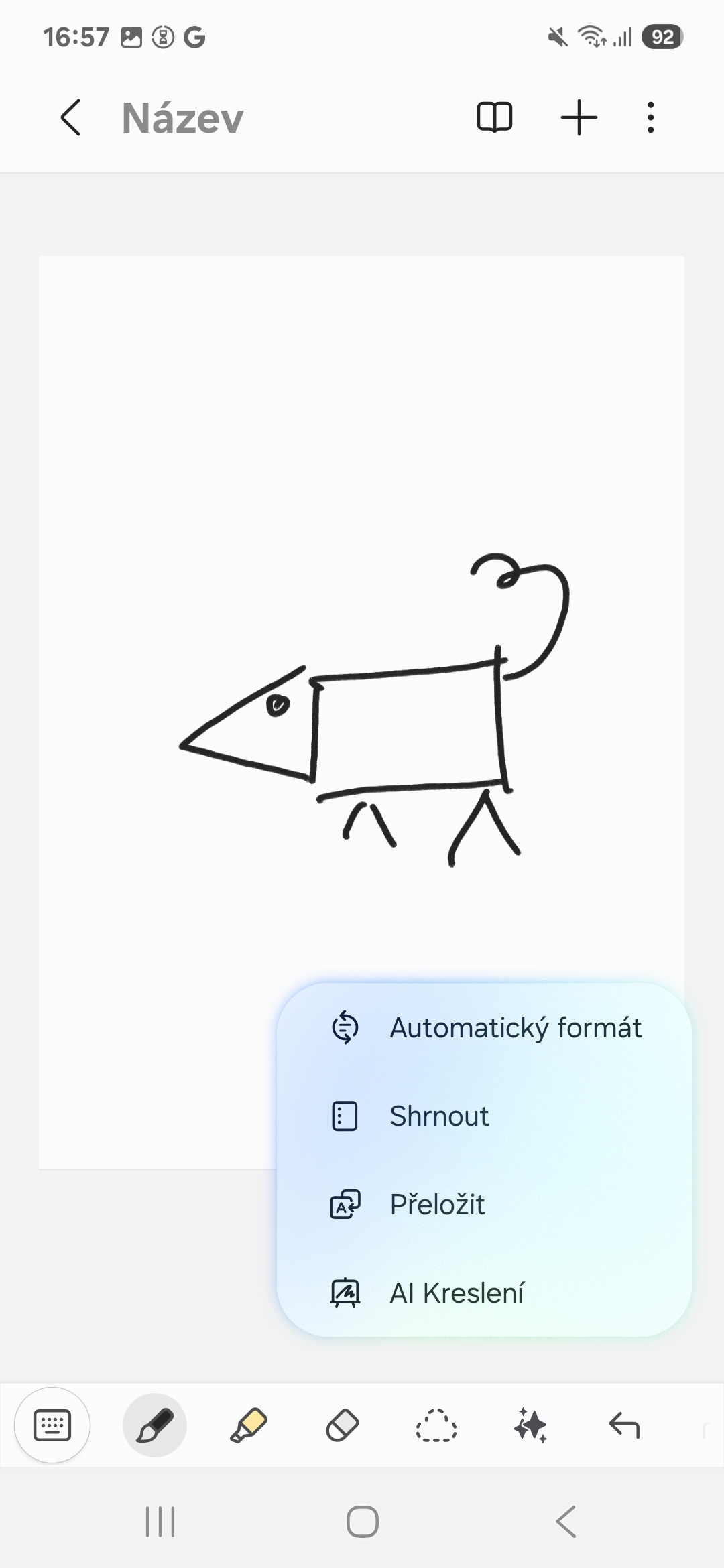Go to the home screen
The height and width of the screenshot is (1568, 724).
click(x=363, y=1522)
